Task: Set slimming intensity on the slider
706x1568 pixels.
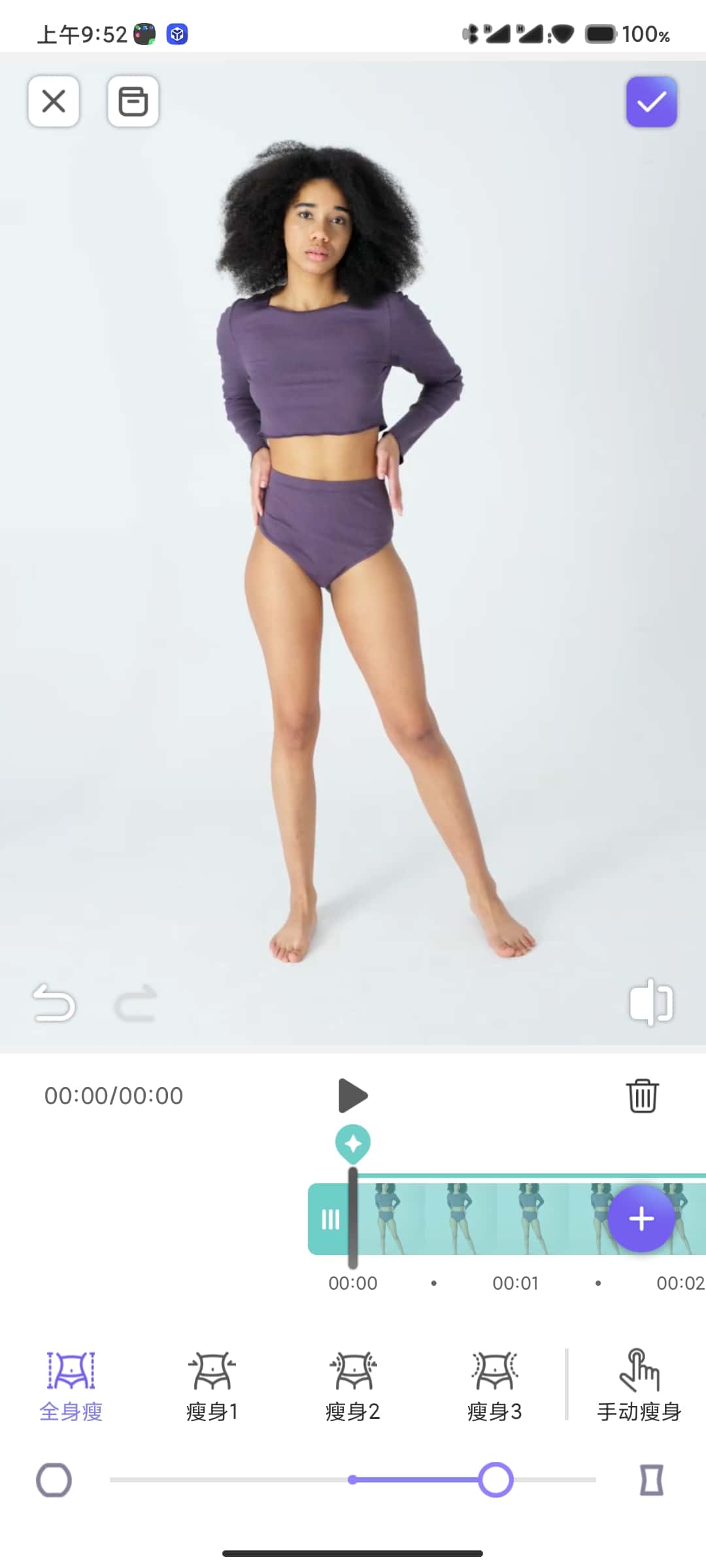Action: pyautogui.click(x=496, y=1480)
